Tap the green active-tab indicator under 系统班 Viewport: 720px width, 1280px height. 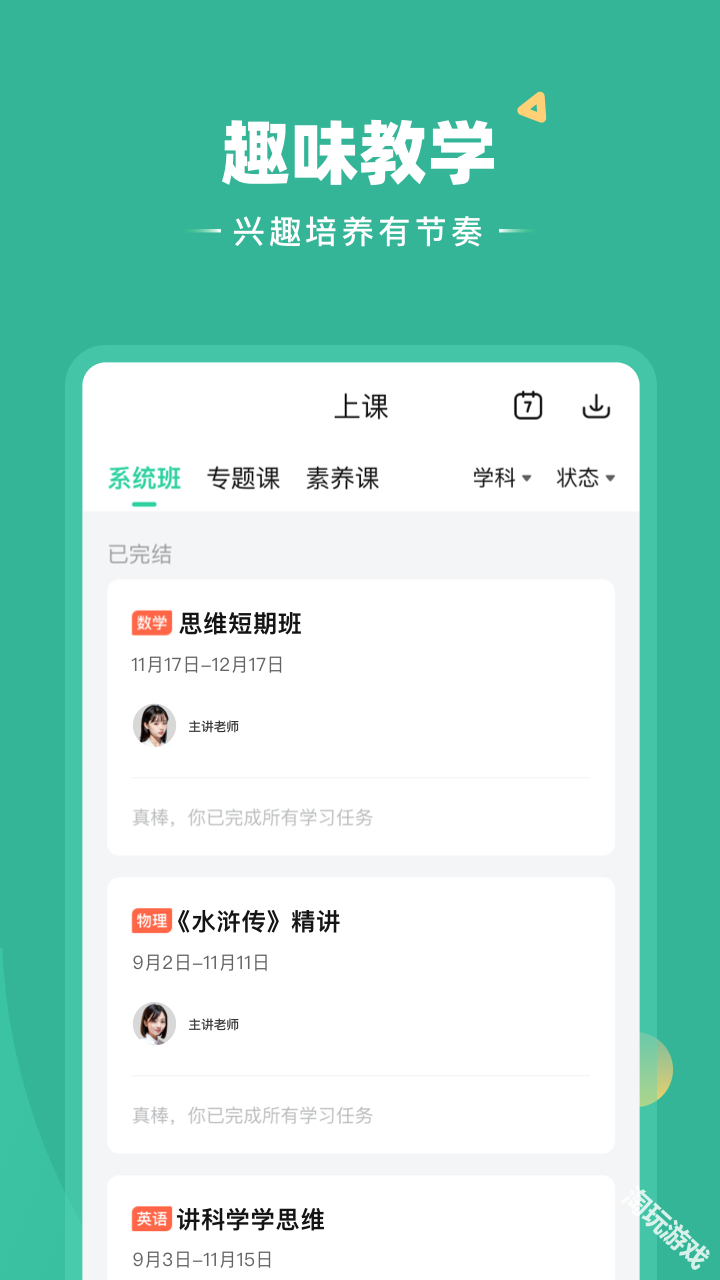pos(143,503)
